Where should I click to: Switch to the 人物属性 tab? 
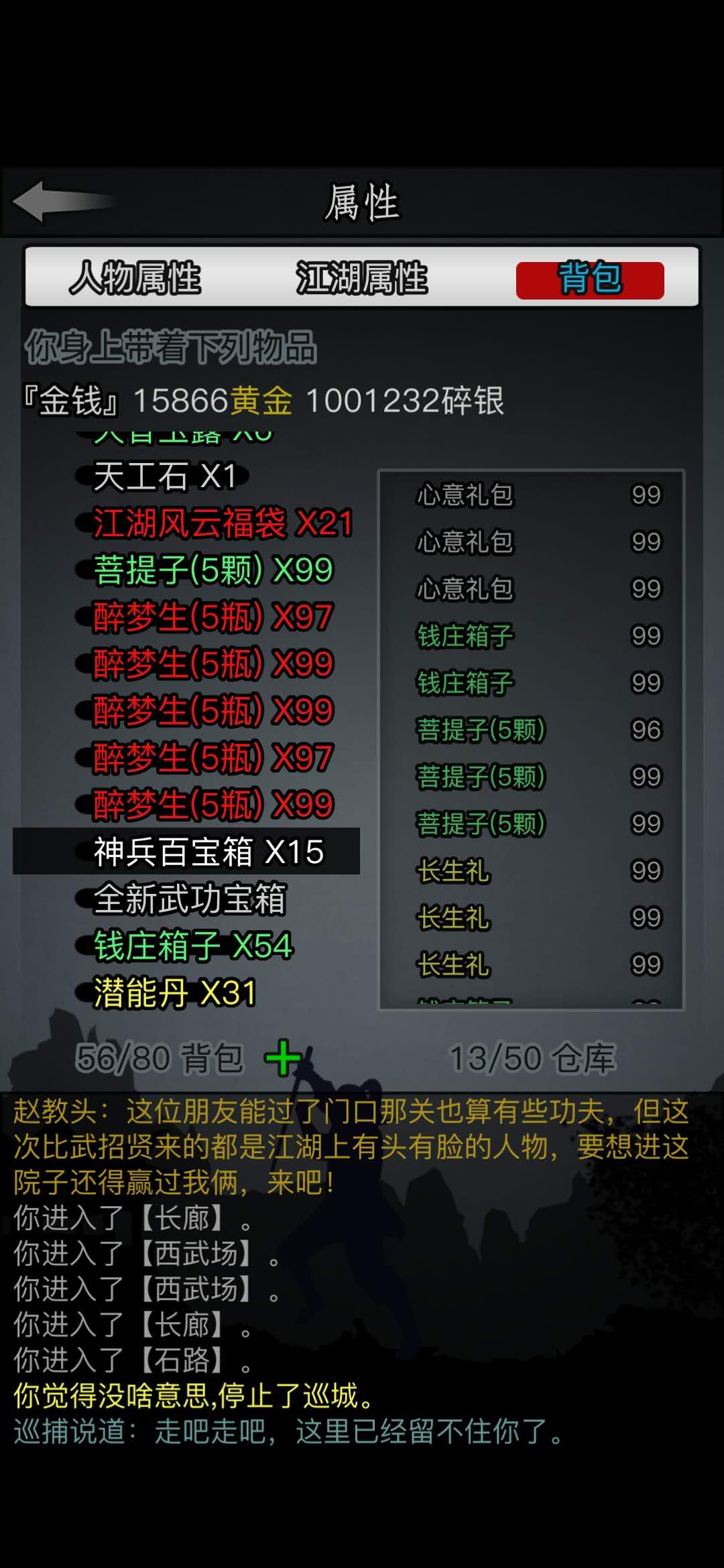click(x=135, y=278)
